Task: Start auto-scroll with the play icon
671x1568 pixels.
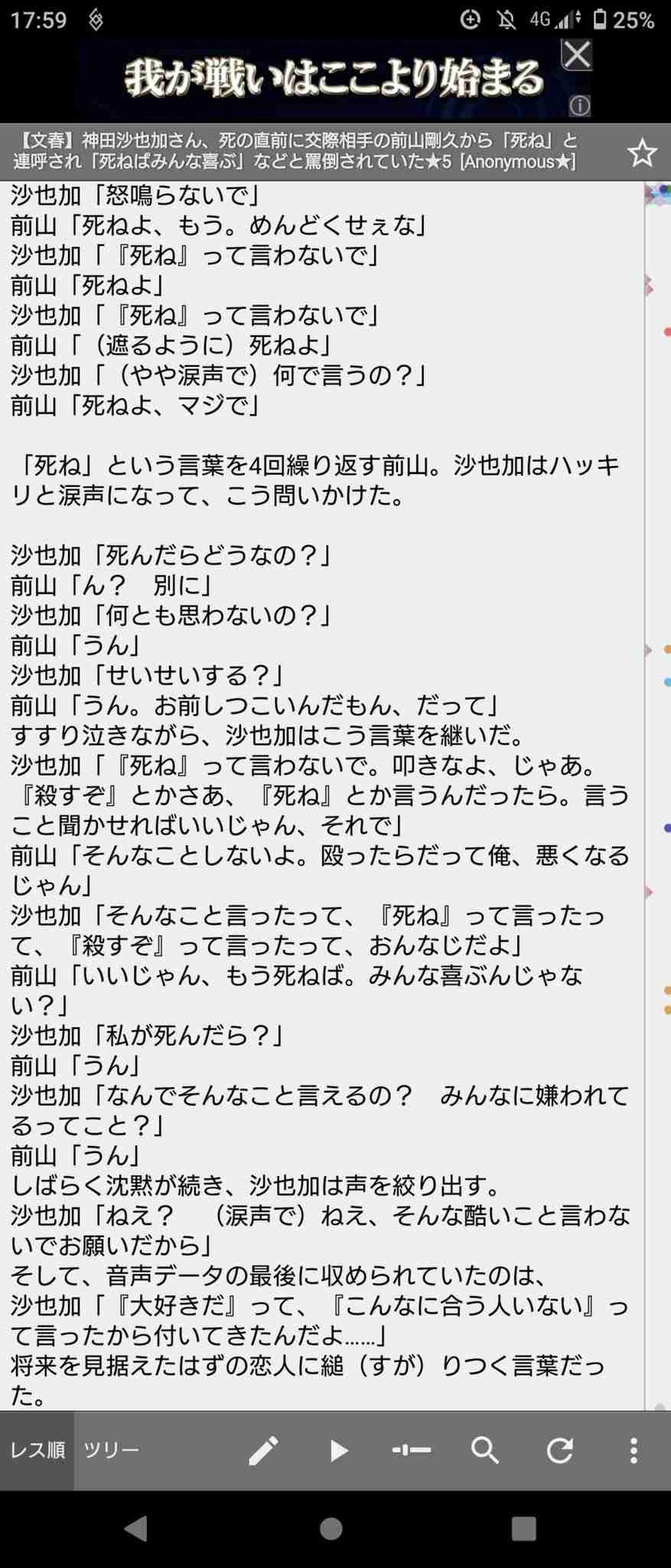Action: 338,1450
